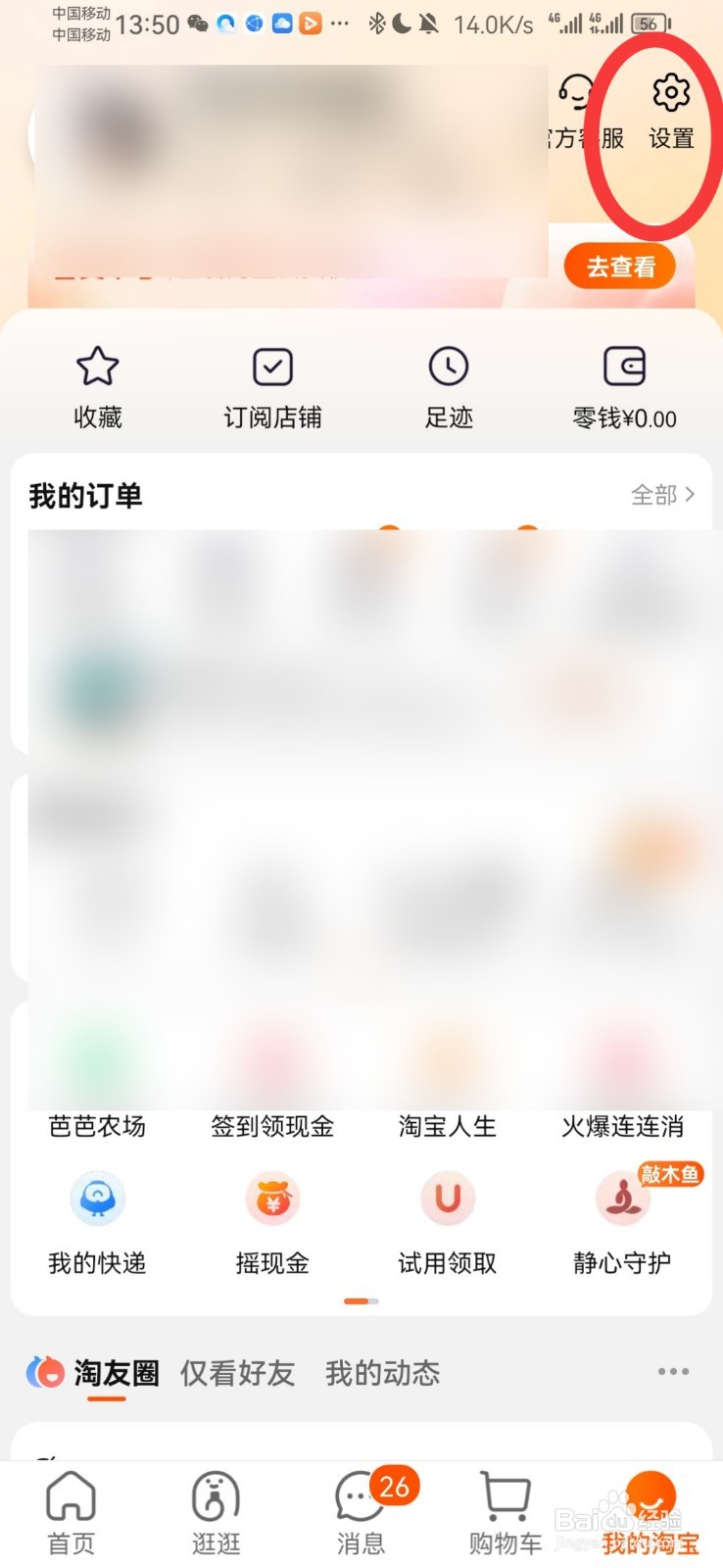The width and height of the screenshot is (723, 1568).
Task: Switch to 仅看好友 friends-only view
Action: (x=236, y=1374)
